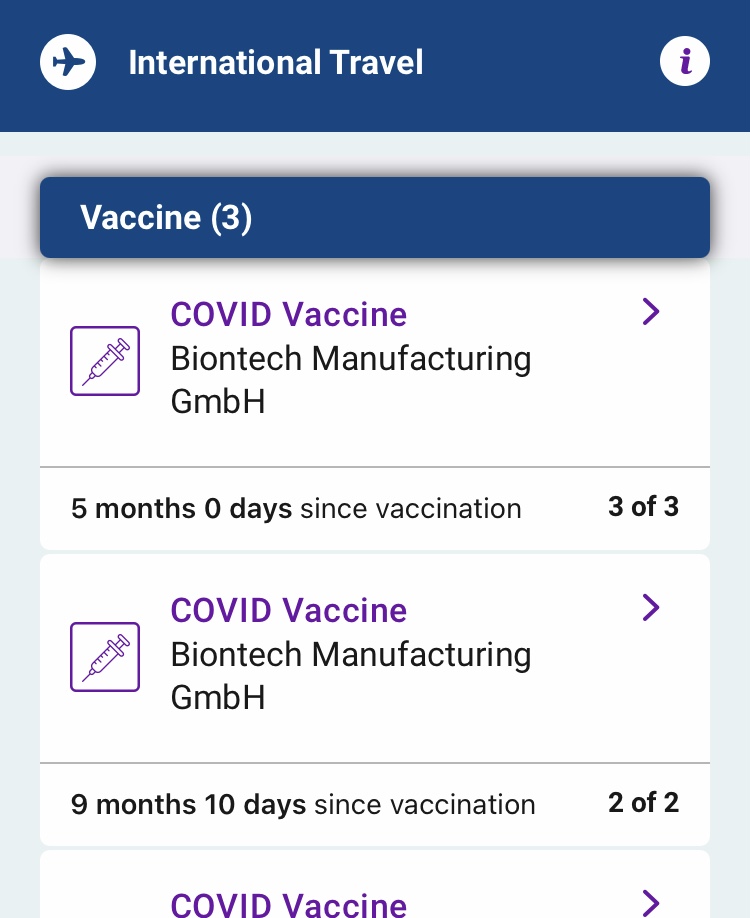Collapse the Vaccine (3) section header

pyautogui.click(x=374, y=217)
